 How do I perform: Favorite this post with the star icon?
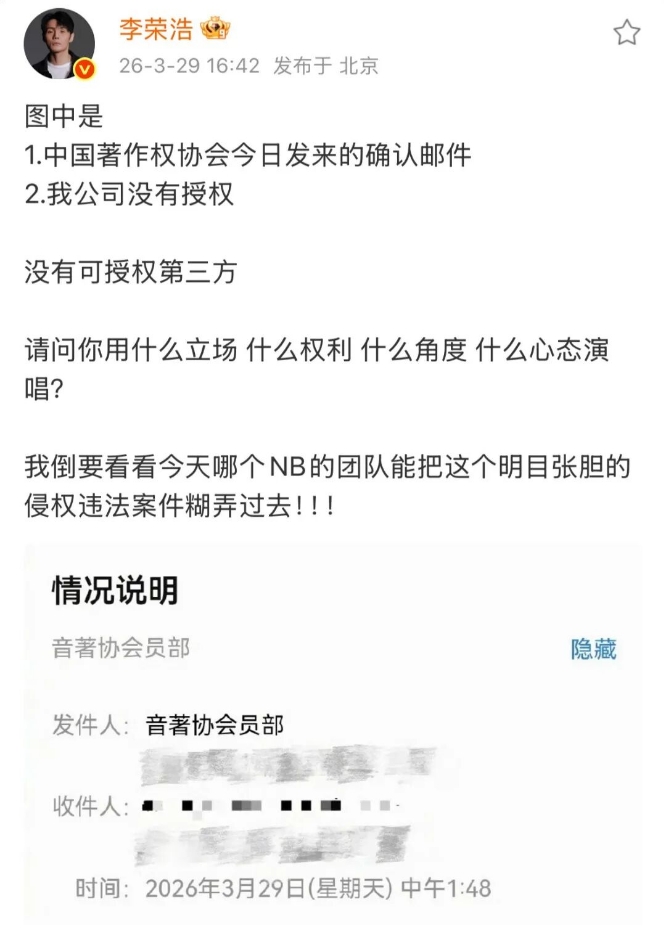coord(626,33)
